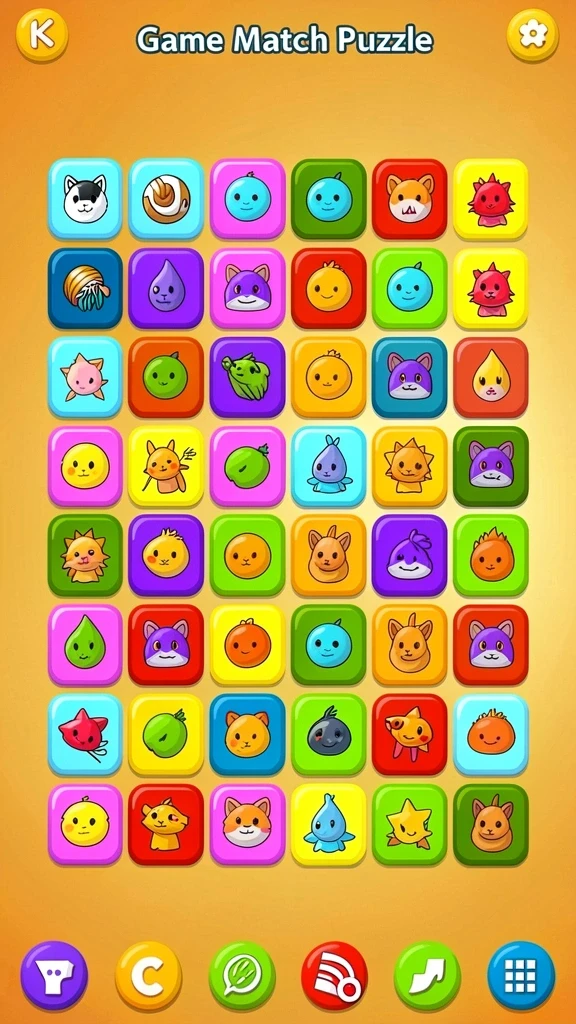The height and width of the screenshot is (1024, 576).
Task: Select the black and white dog tile
Action: click(x=85, y=199)
